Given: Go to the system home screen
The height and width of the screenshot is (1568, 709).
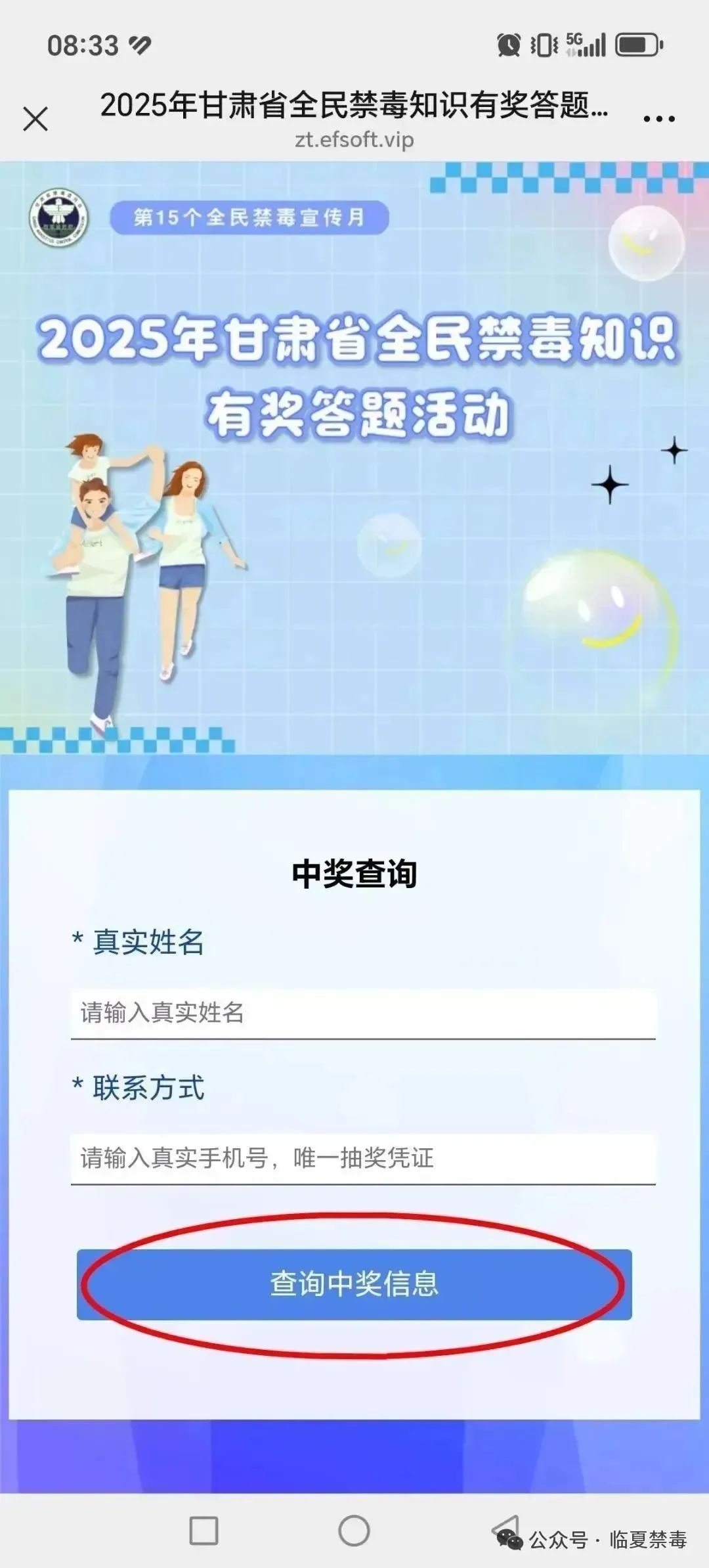Looking at the screenshot, I should [354, 1531].
